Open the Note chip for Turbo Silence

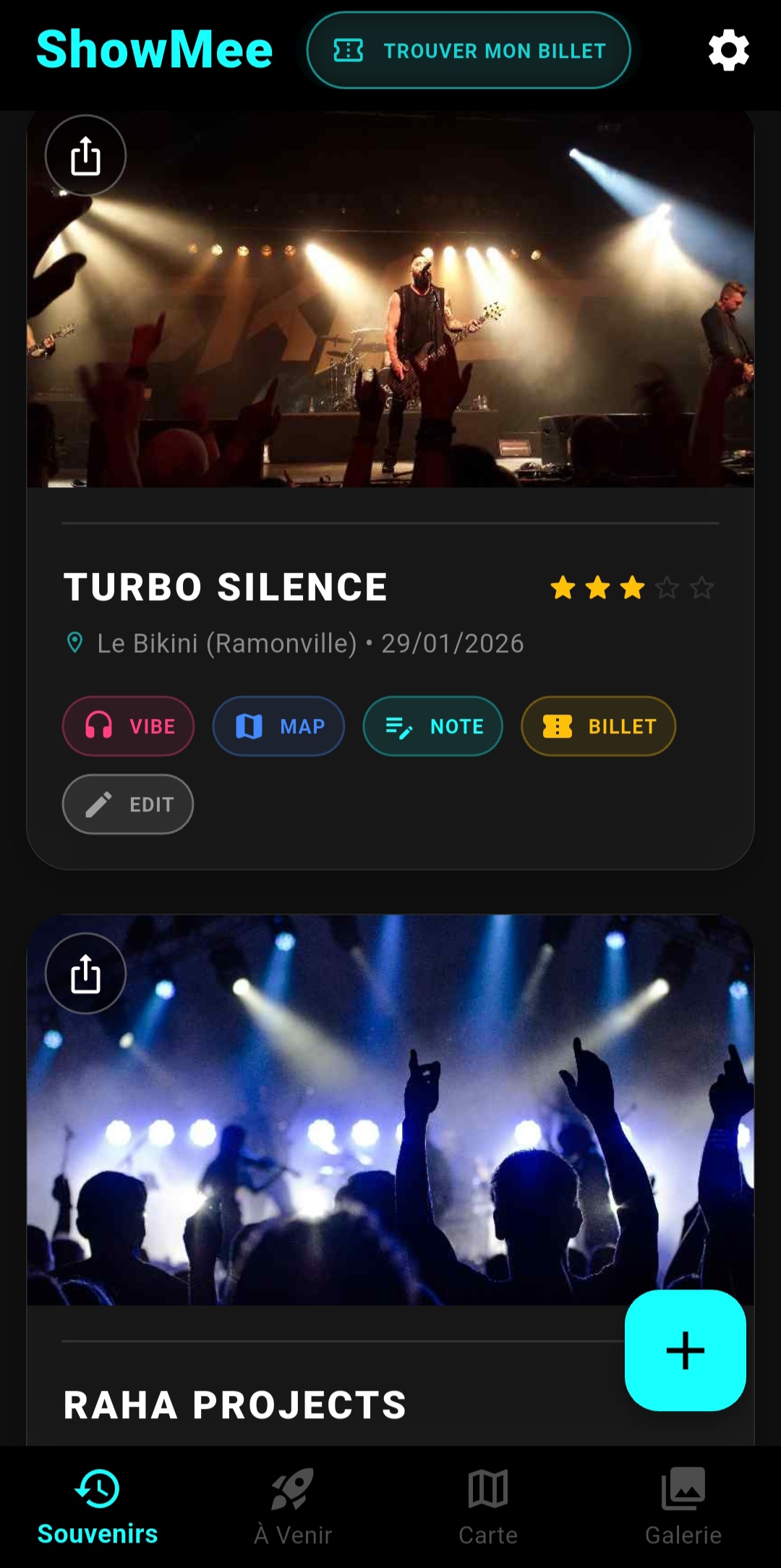point(432,726)
